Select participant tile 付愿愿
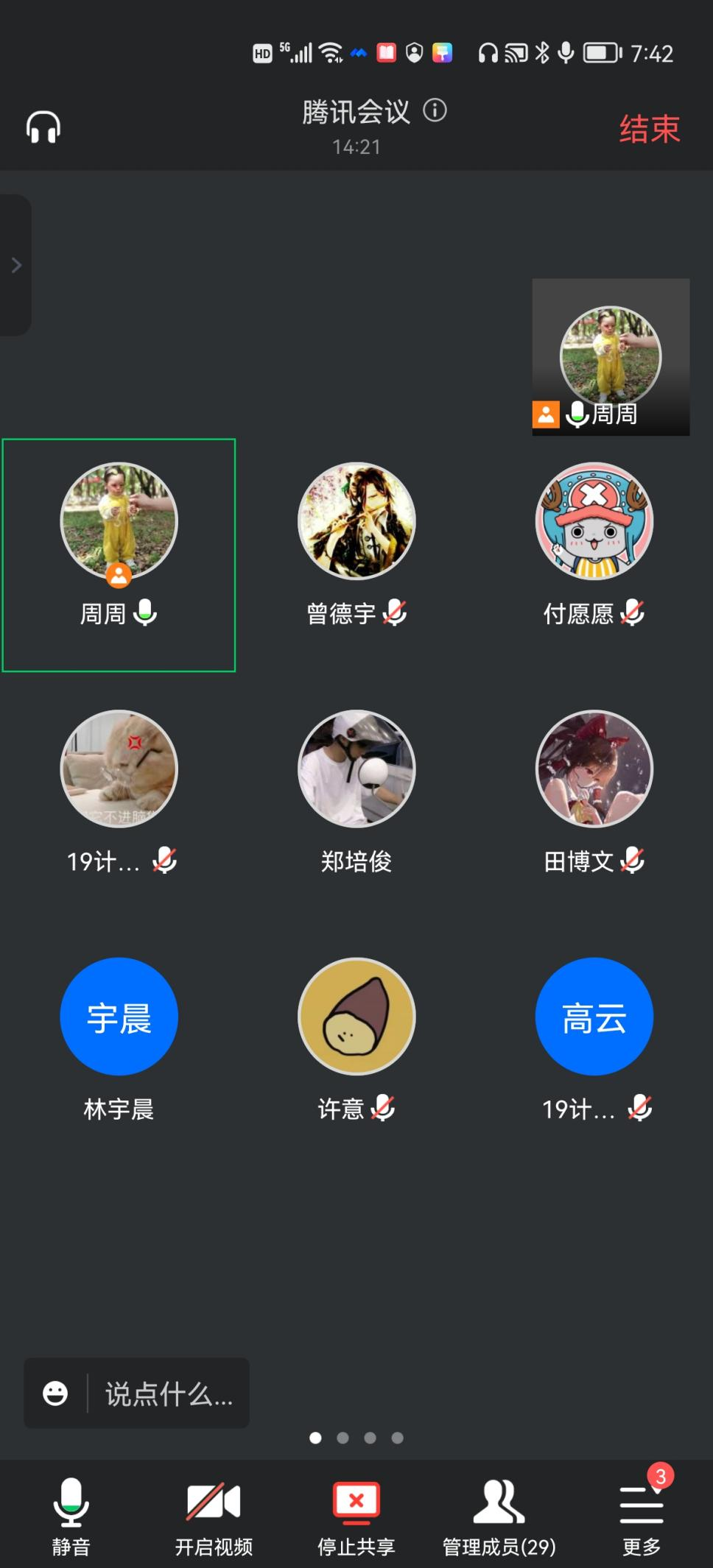Screen dimensions: 713x1568 click(594, 545)
